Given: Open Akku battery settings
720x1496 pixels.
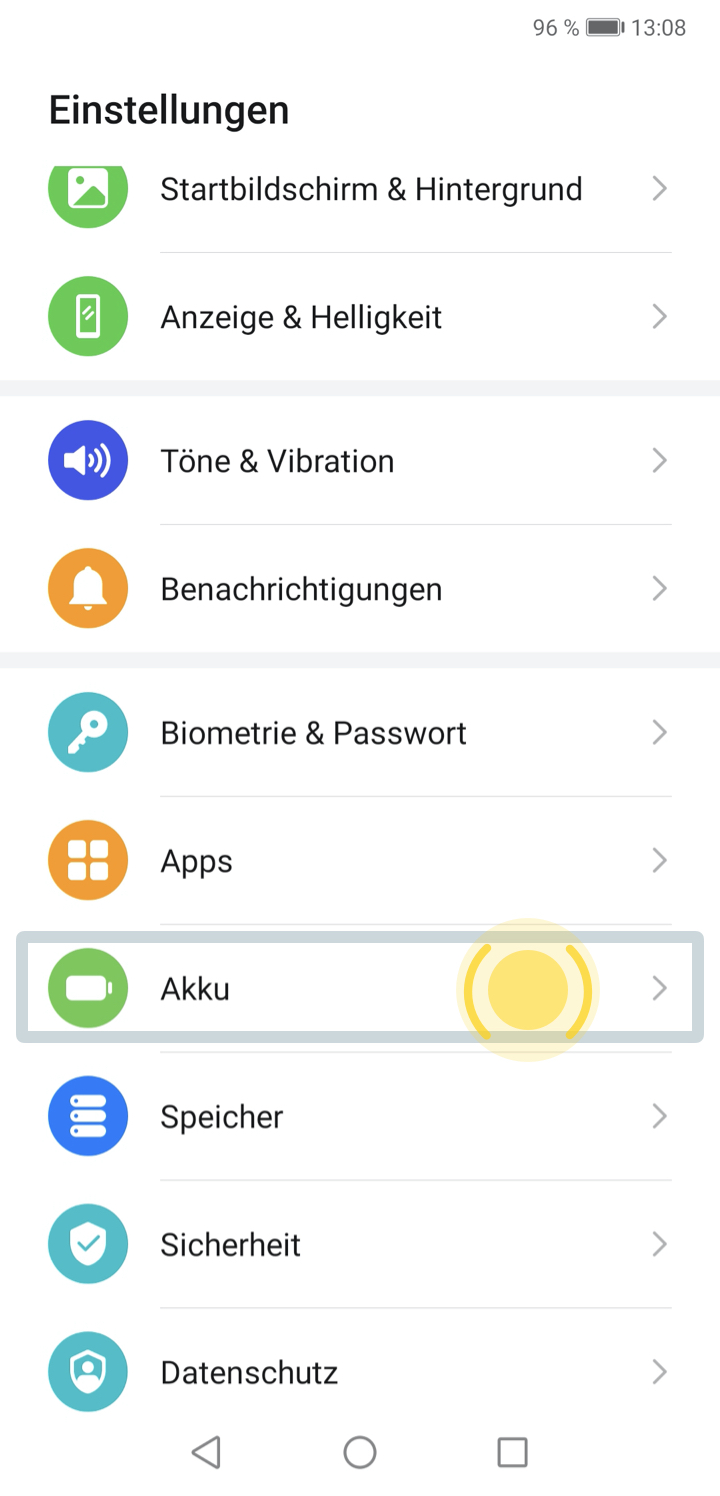Looking at the screenshot, I should [360, 988].
